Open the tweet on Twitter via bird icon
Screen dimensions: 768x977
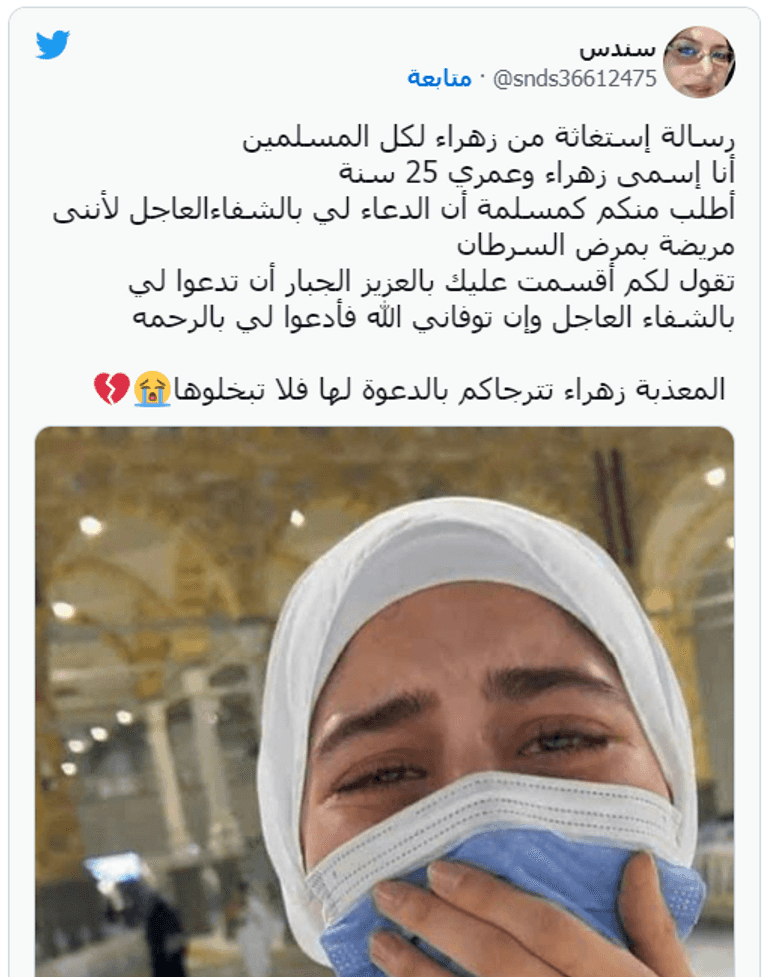[x=54, y=45]
